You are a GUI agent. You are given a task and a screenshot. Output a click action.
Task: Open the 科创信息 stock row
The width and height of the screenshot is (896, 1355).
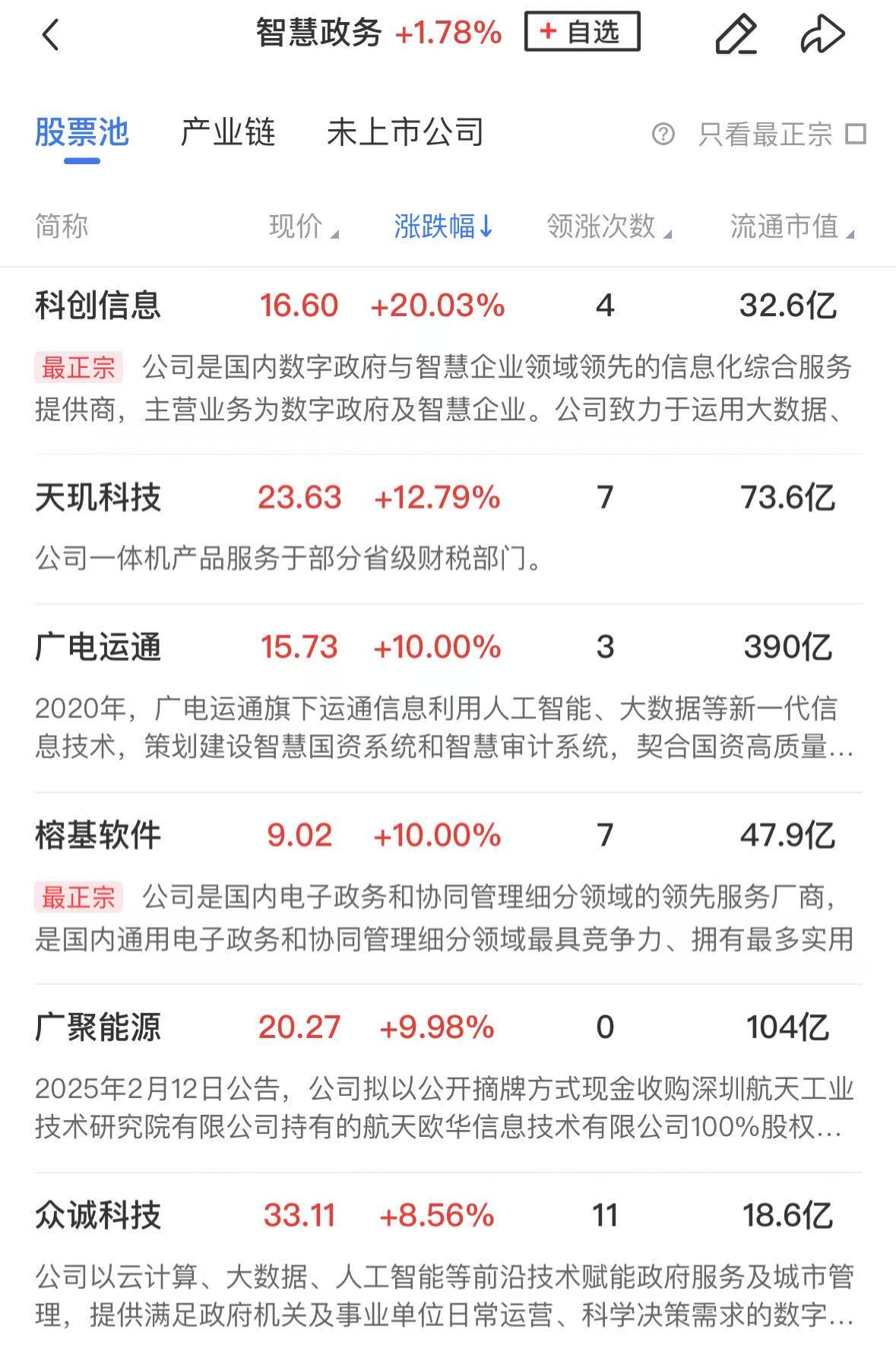click(x=98, y=306)
